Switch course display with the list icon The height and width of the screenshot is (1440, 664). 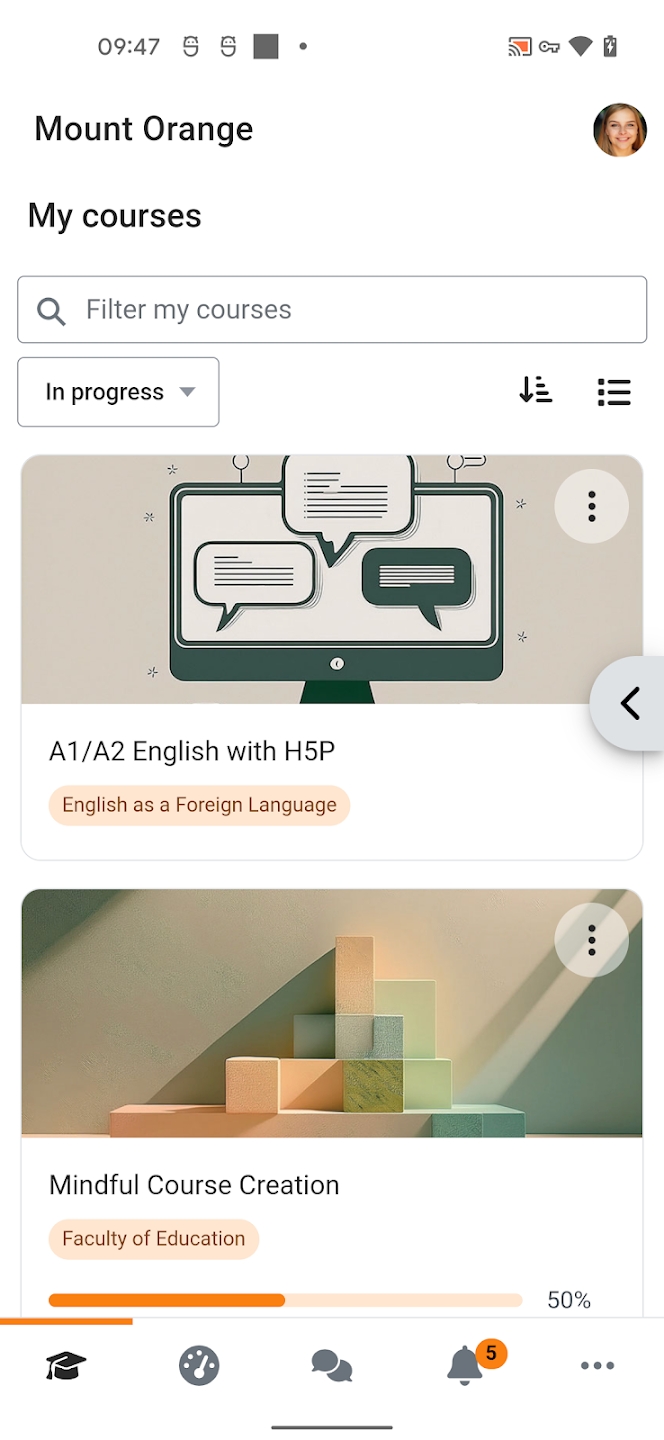point(613,391)
